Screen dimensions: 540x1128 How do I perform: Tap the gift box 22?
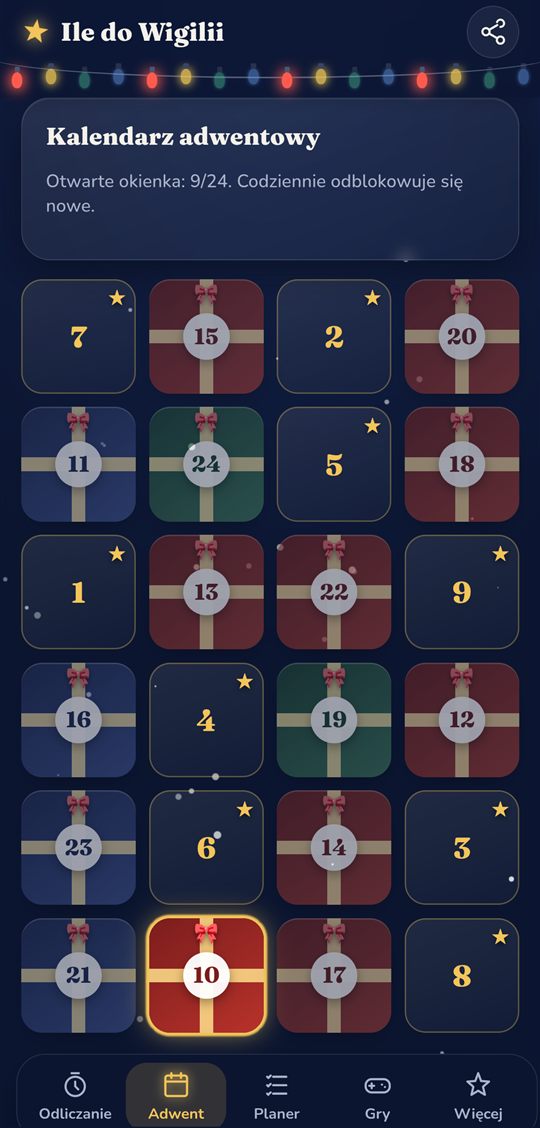click(x=334, y=592)
